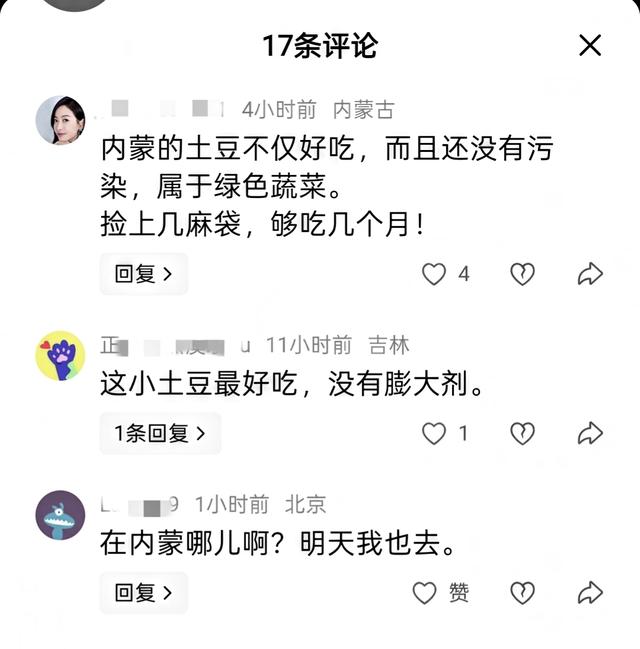Expand the 1条回复 under Jilin comment

pos(160,433)
